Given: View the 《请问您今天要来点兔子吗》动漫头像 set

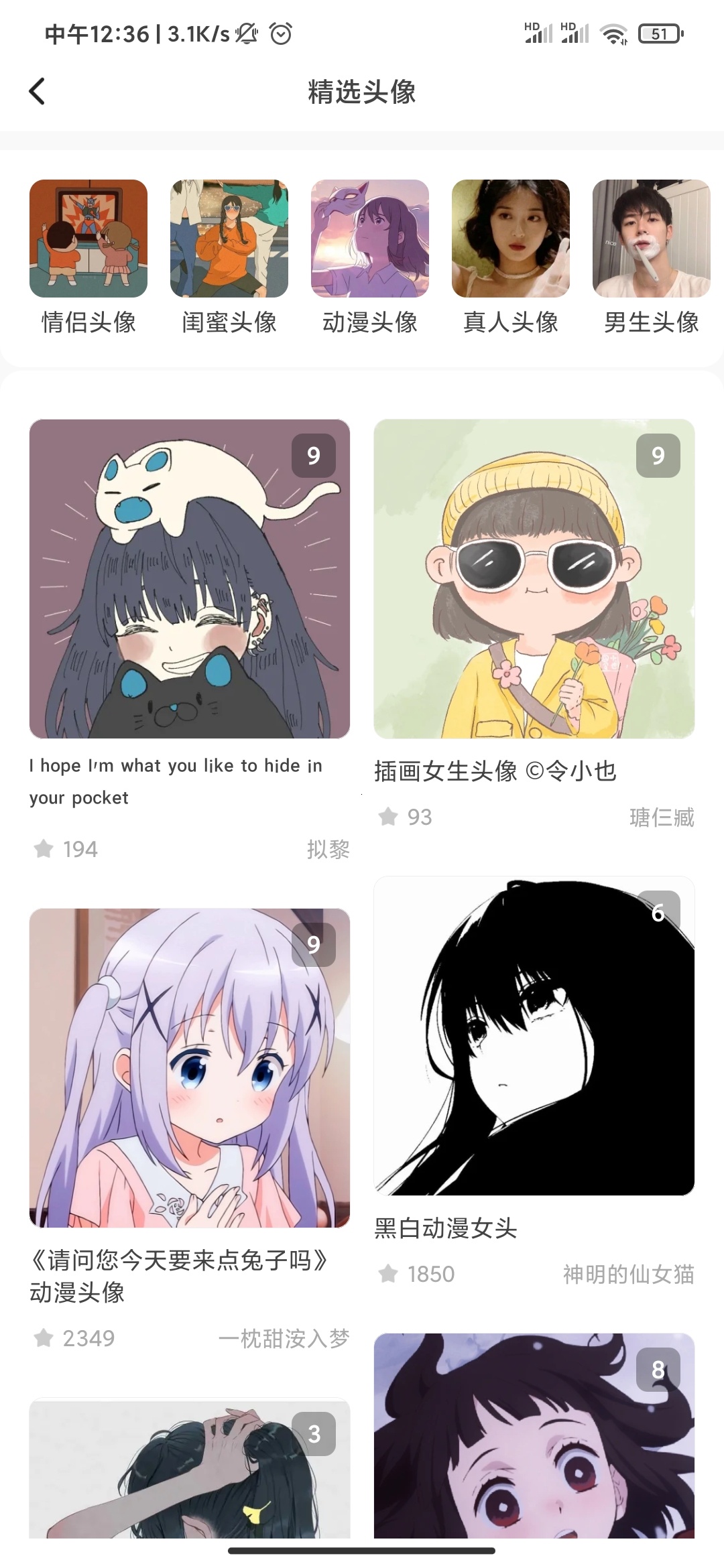Looking at the screenshot, I should [190, 1068].
